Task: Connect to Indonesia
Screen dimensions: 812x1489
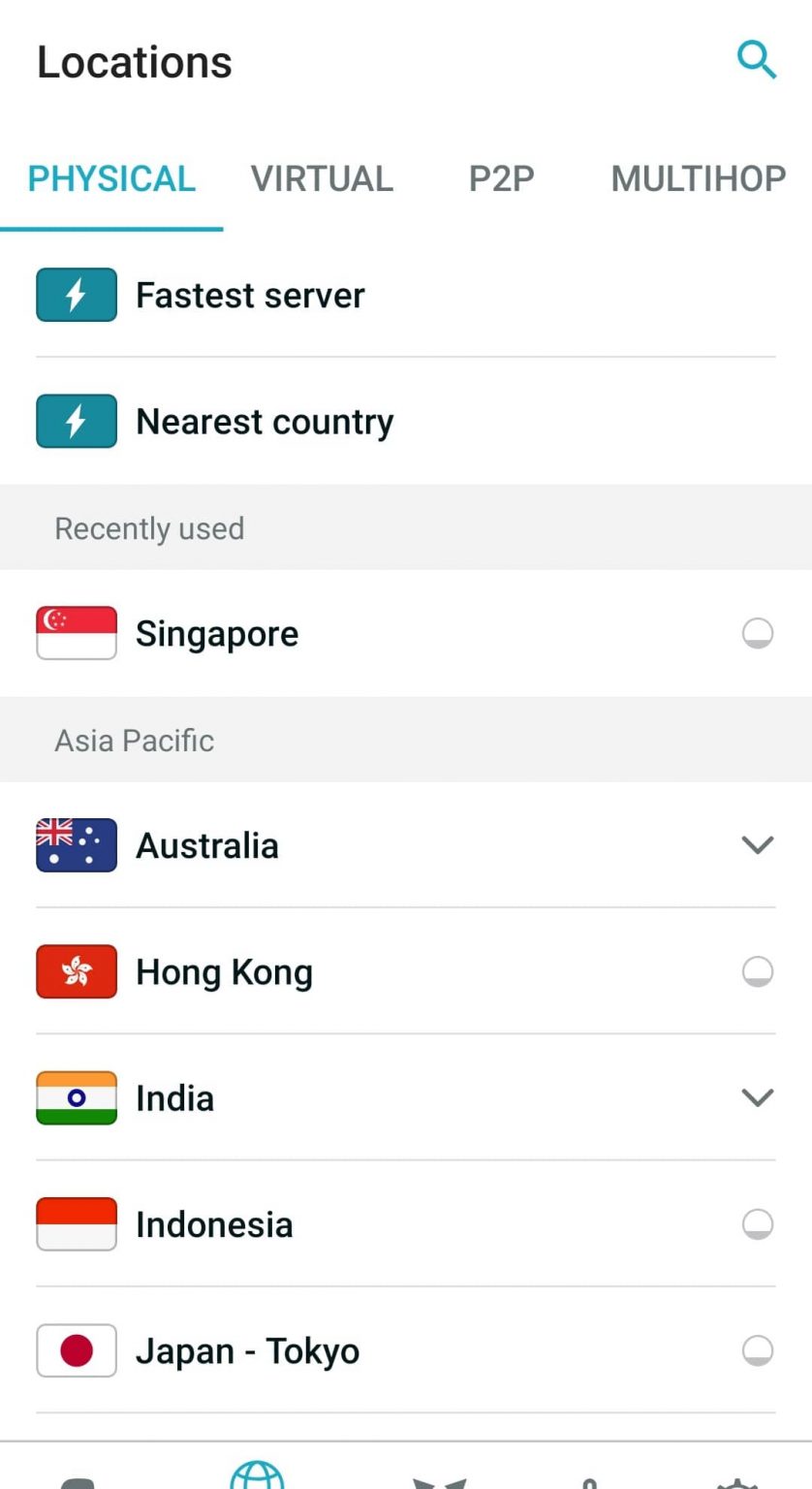Action: click(406, 1224)
